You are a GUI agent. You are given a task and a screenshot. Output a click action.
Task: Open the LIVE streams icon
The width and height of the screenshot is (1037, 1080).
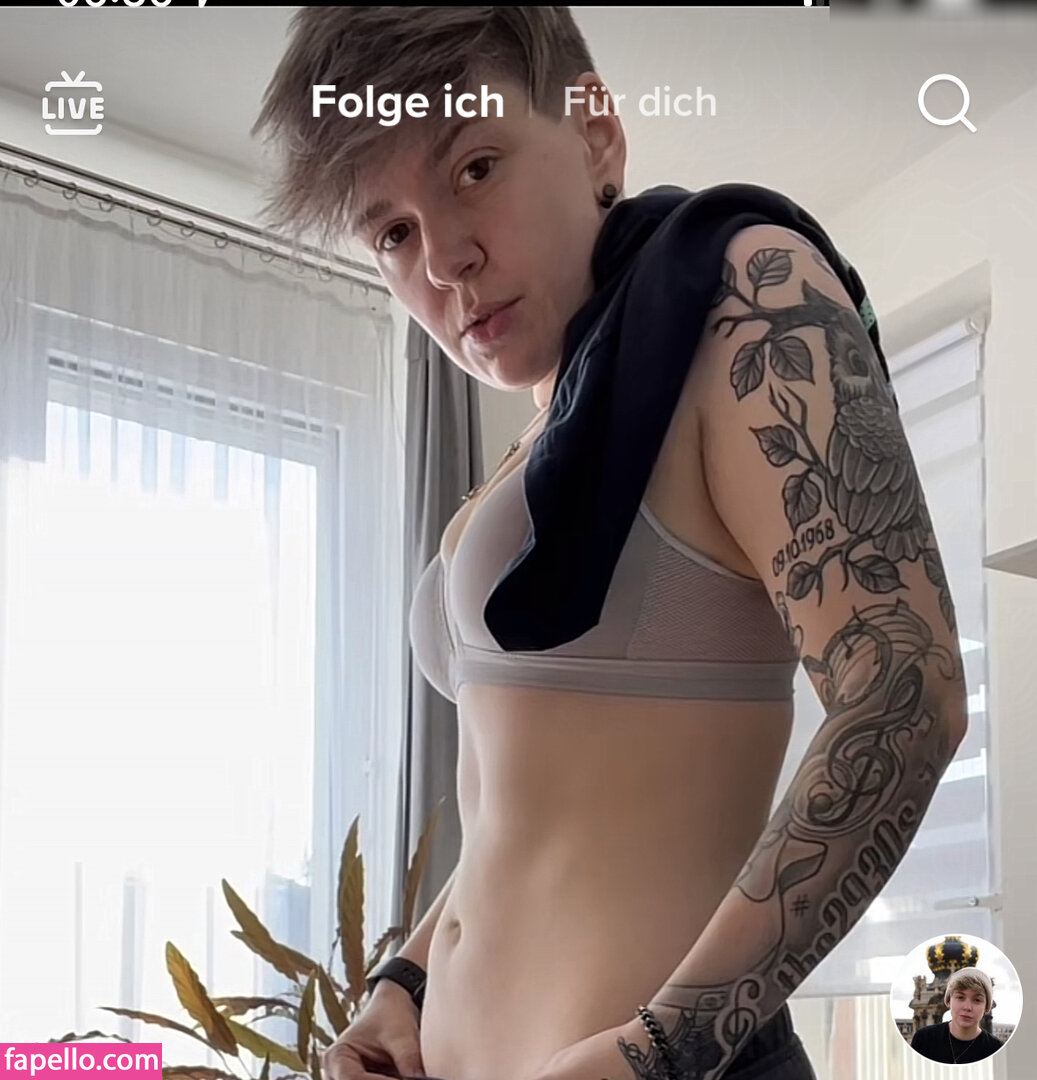point(73,103)
